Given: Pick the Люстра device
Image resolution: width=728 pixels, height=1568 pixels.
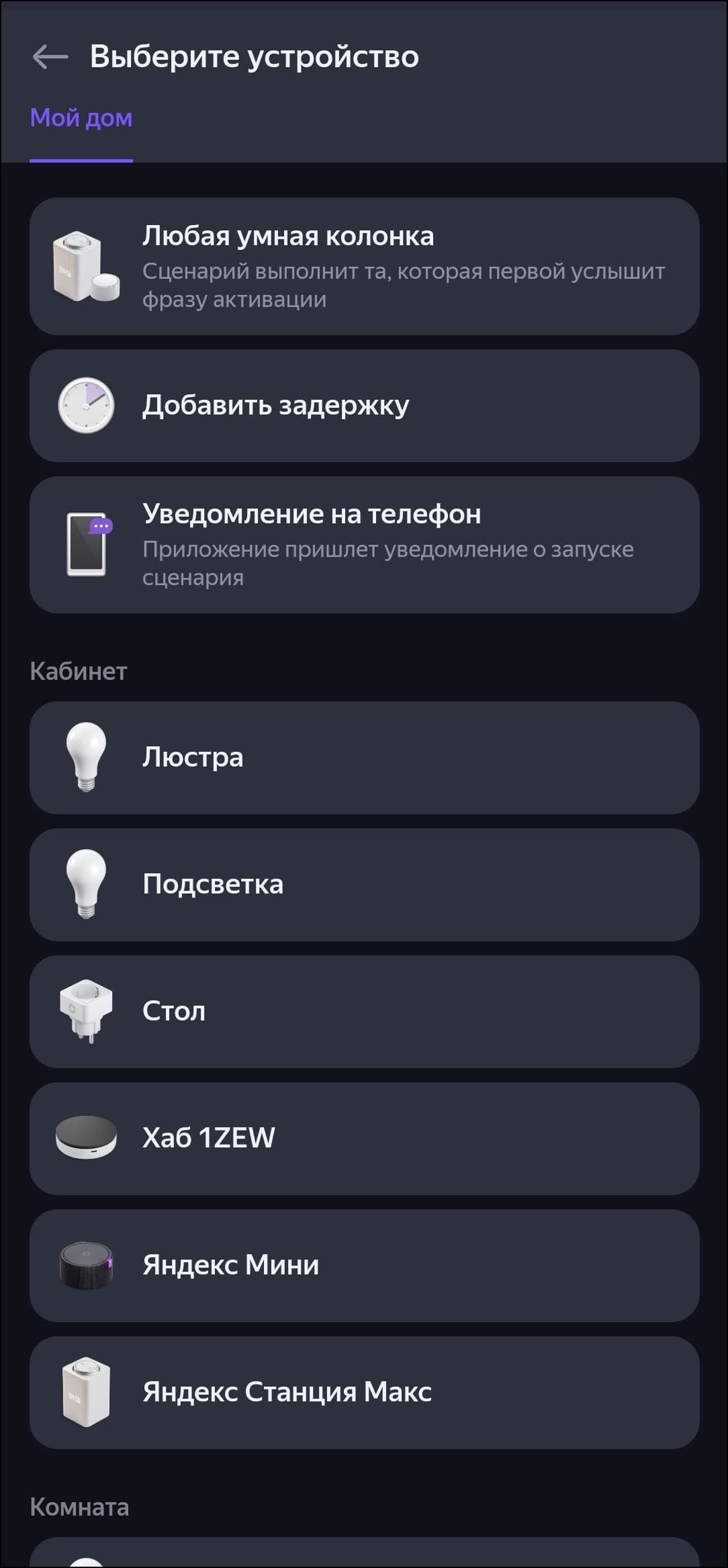Looking at the screenshot, I should click(364, 757).
